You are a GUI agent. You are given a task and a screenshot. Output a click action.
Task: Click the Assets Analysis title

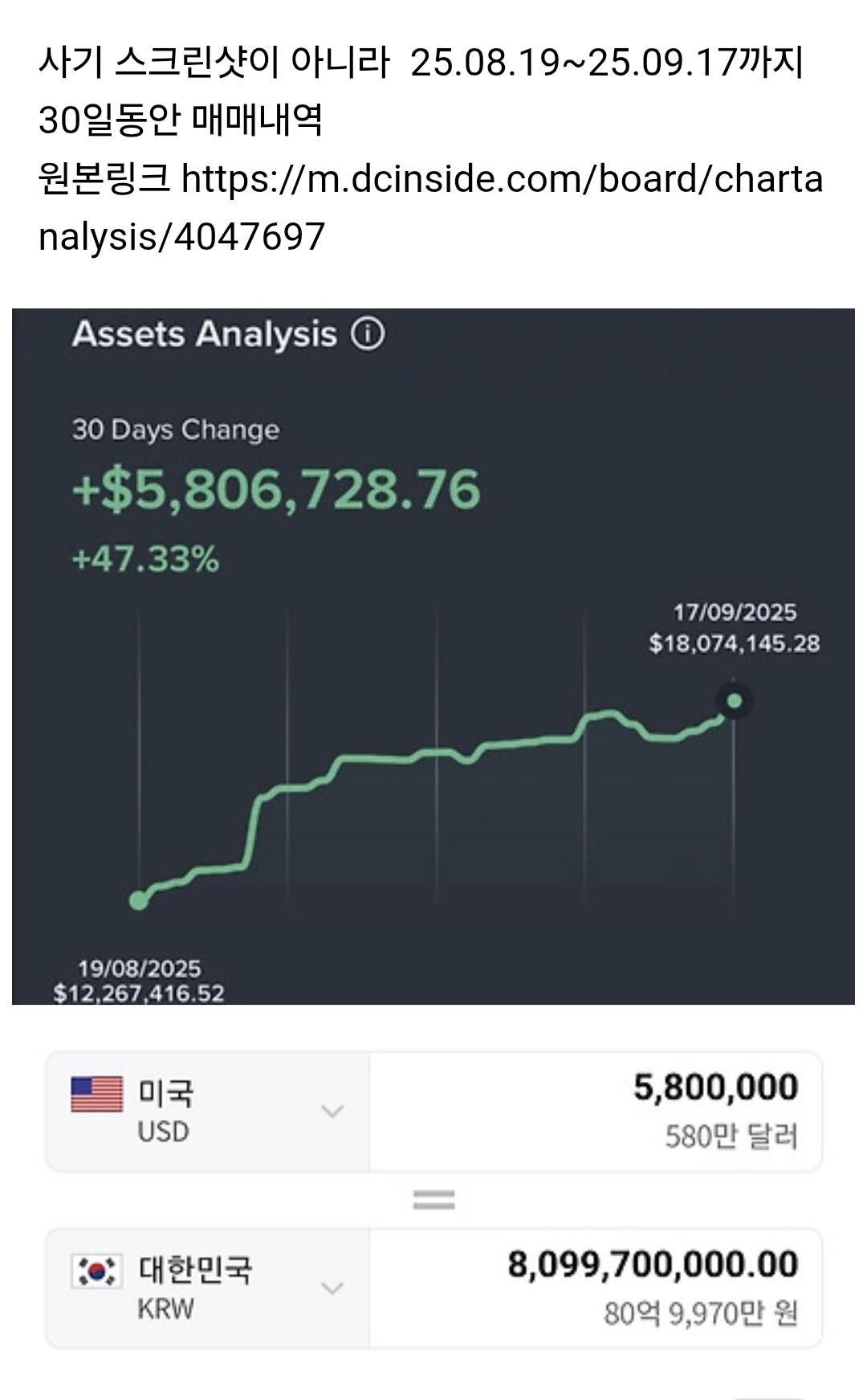coord(204,333)
